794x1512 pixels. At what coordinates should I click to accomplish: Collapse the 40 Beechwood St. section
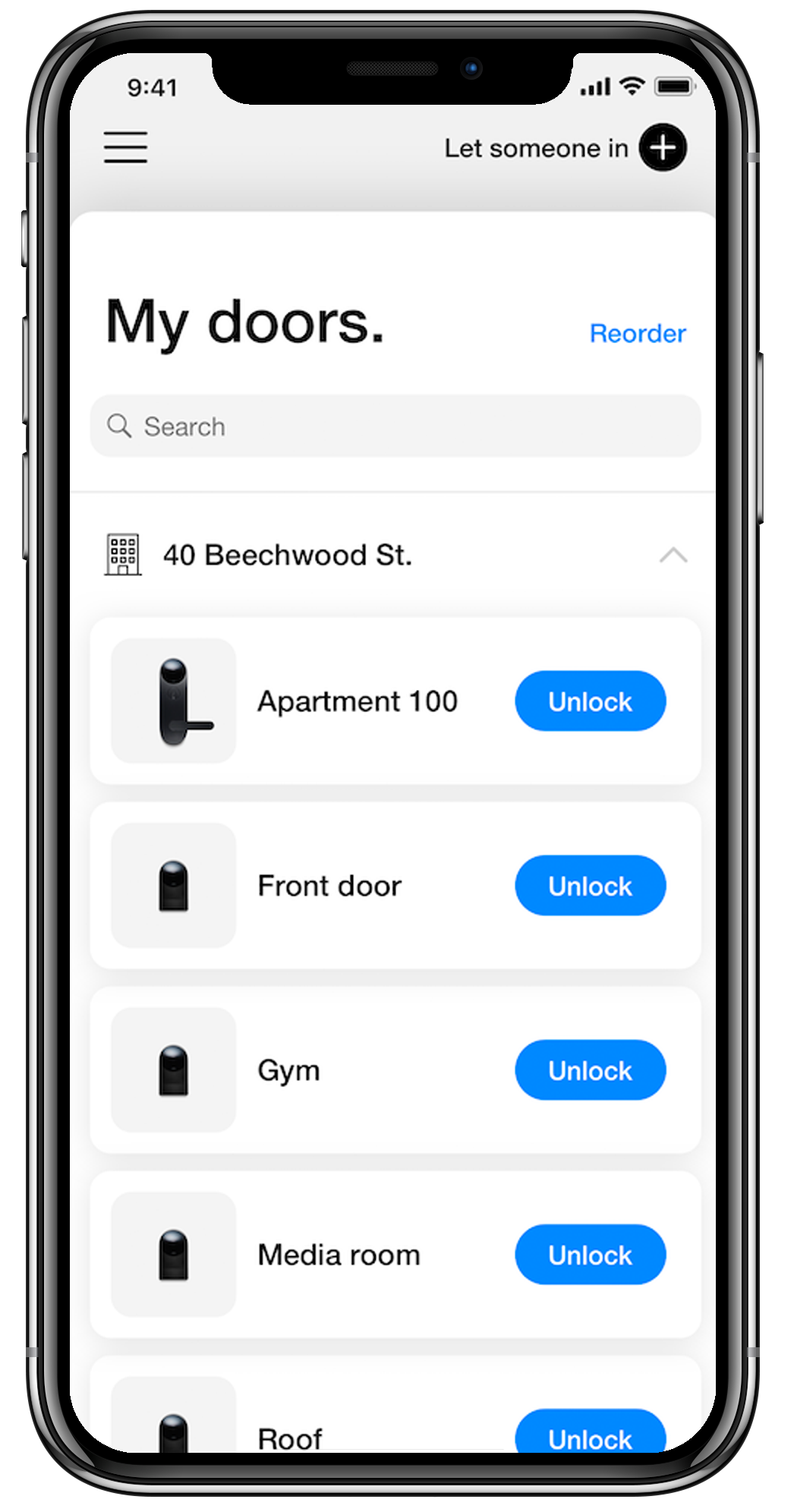tap(673, 556)
